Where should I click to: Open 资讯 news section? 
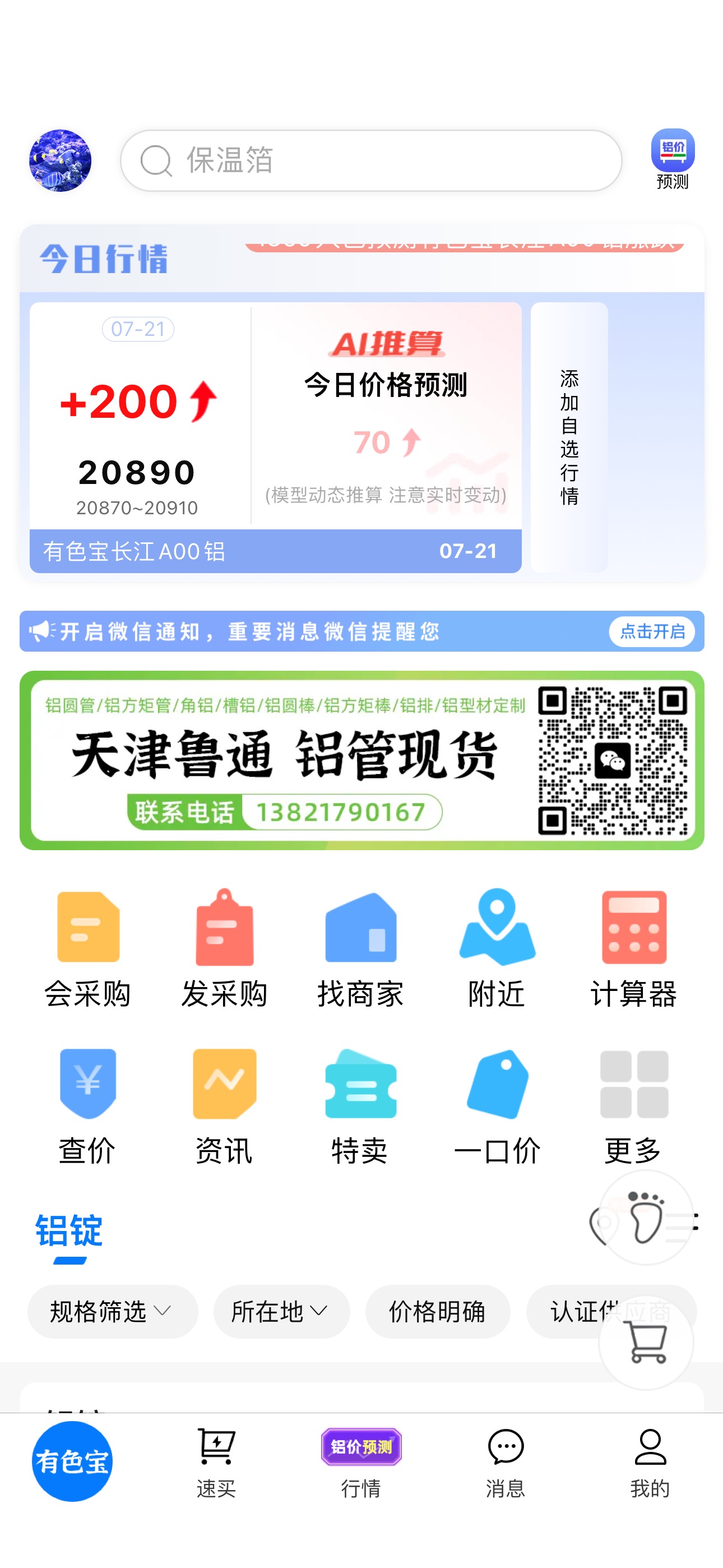[x=224, y=1106]
